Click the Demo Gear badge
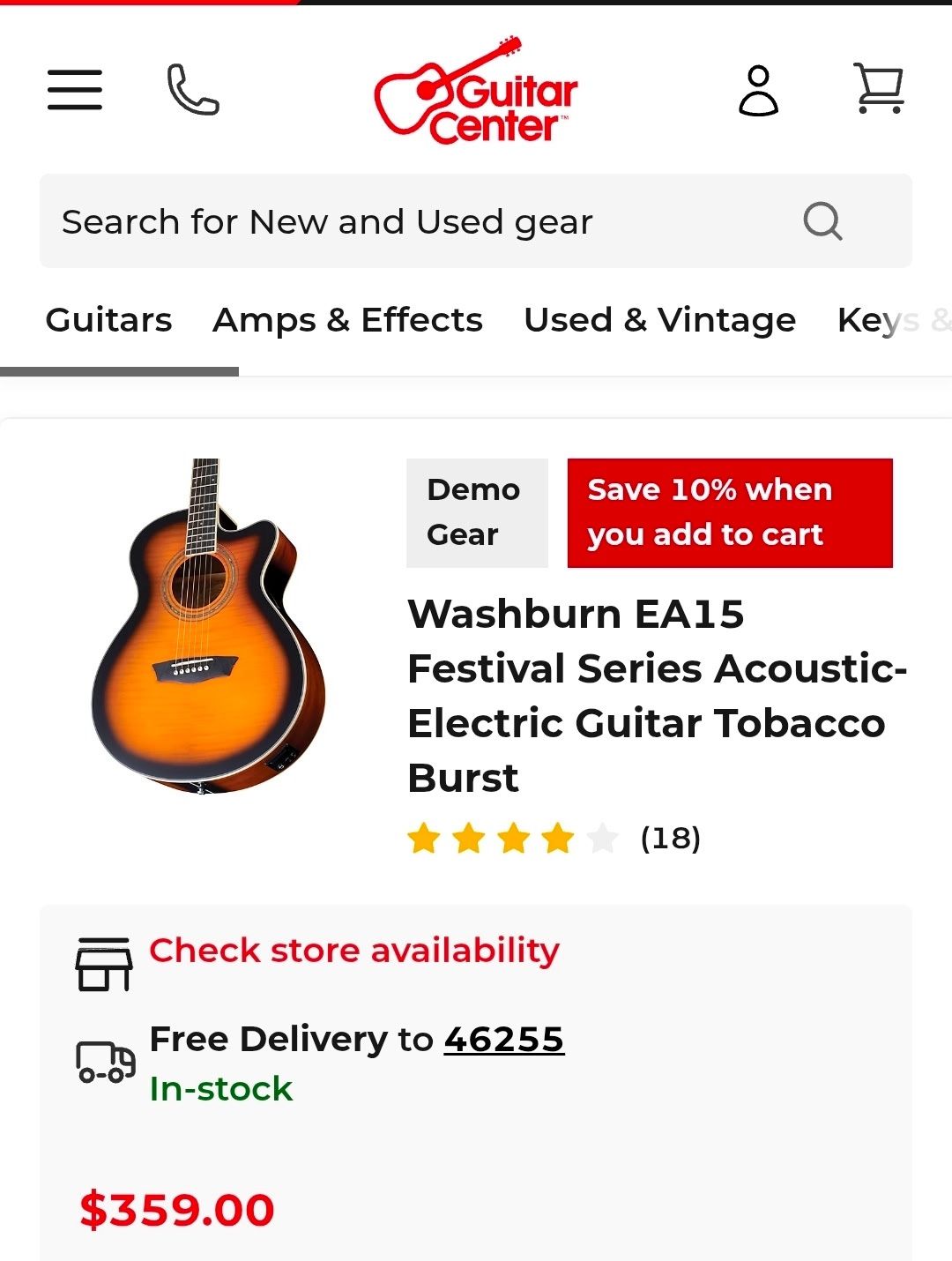952x1261 pixels. click(x=474, y=511)
